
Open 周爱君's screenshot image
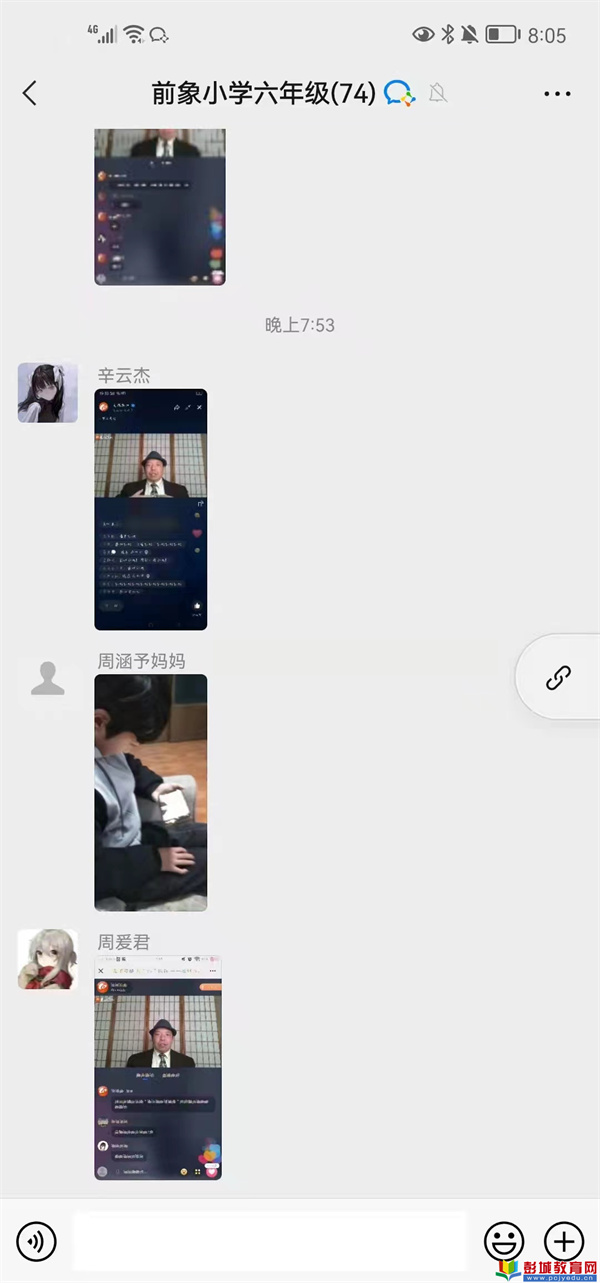tap(158, 1067)
